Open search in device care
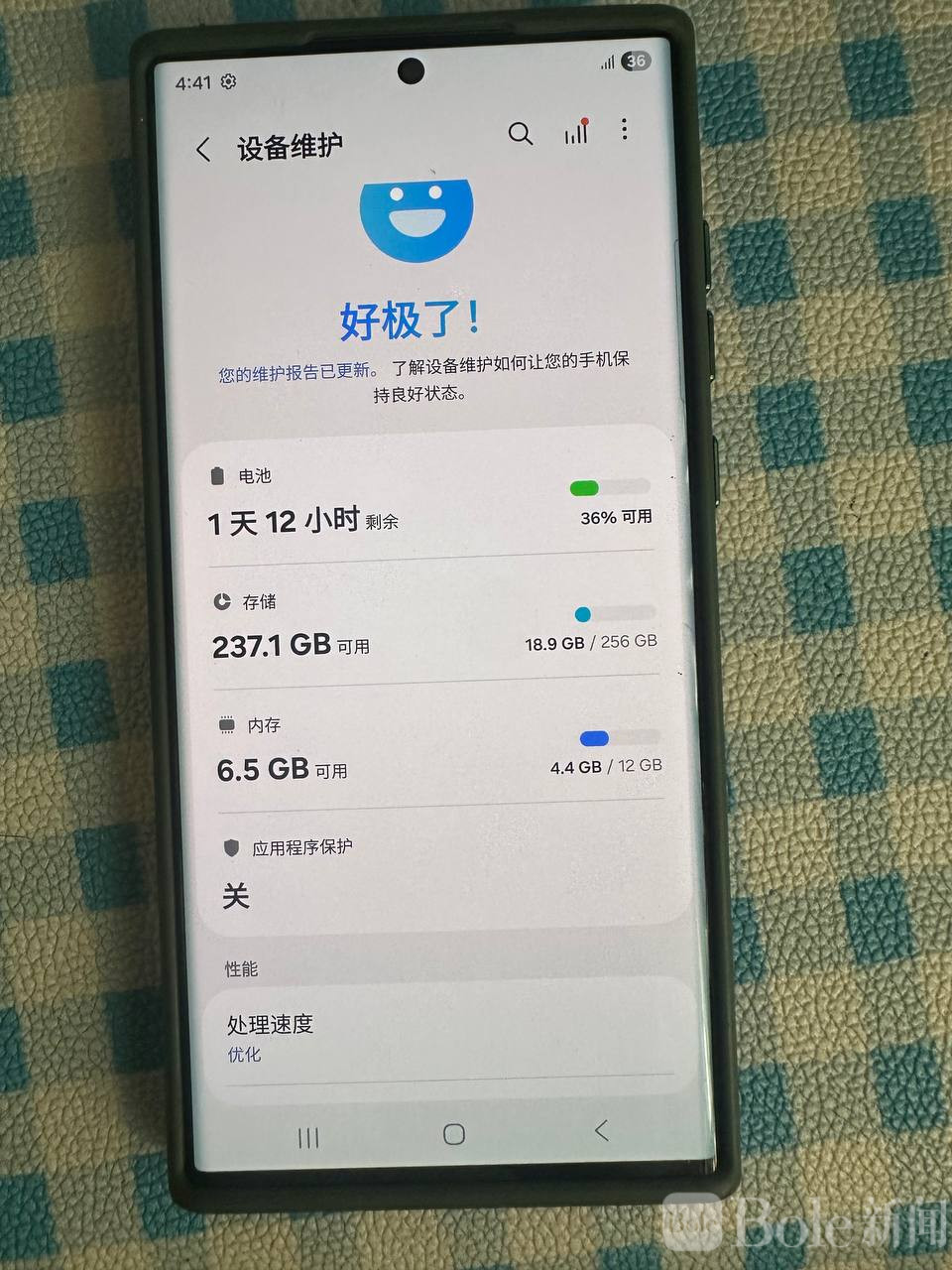This screenshot has width=952, height=1270. pos(520,134)
